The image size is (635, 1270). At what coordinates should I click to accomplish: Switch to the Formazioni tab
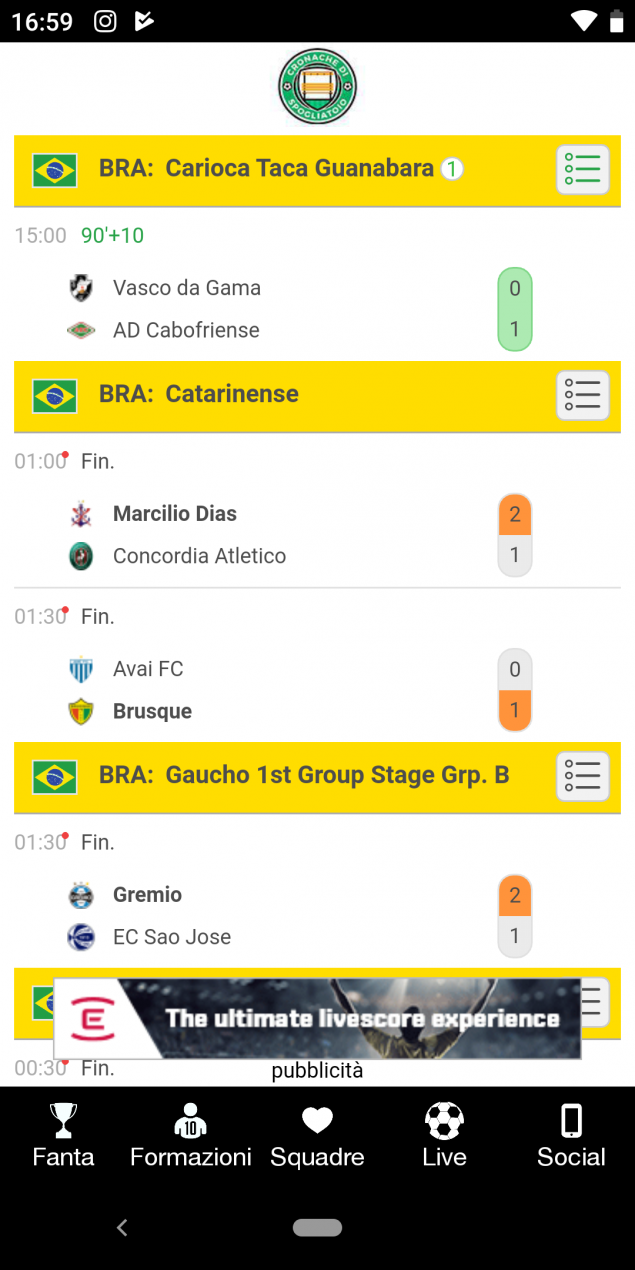190,1136
